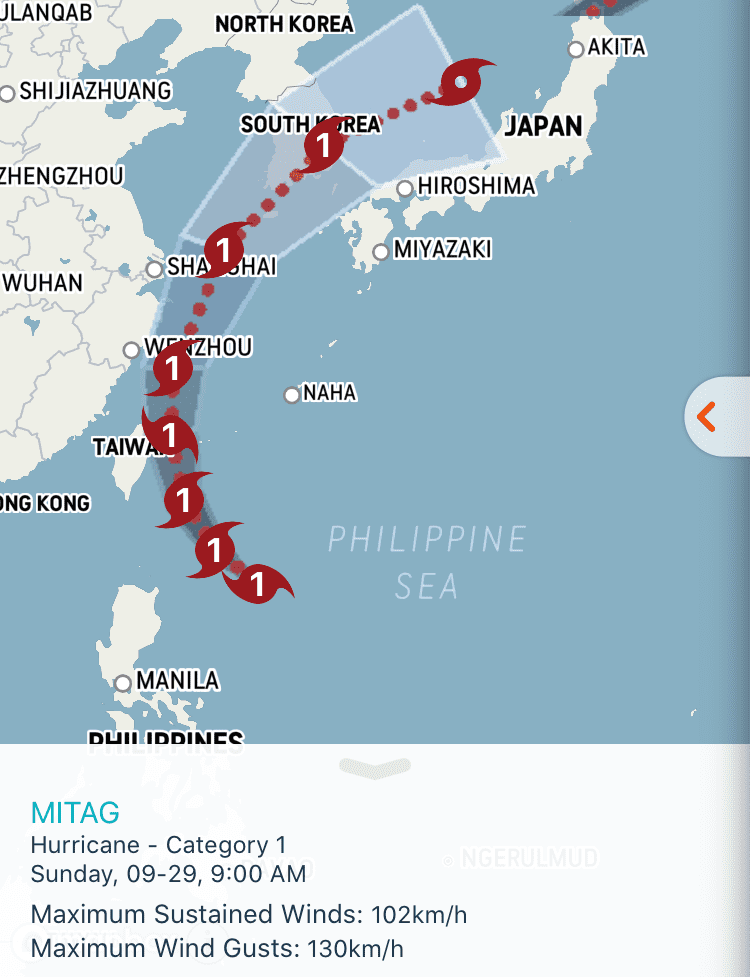Open the orange arrow side panel
The image size is (750, 977).
[708, 416]
